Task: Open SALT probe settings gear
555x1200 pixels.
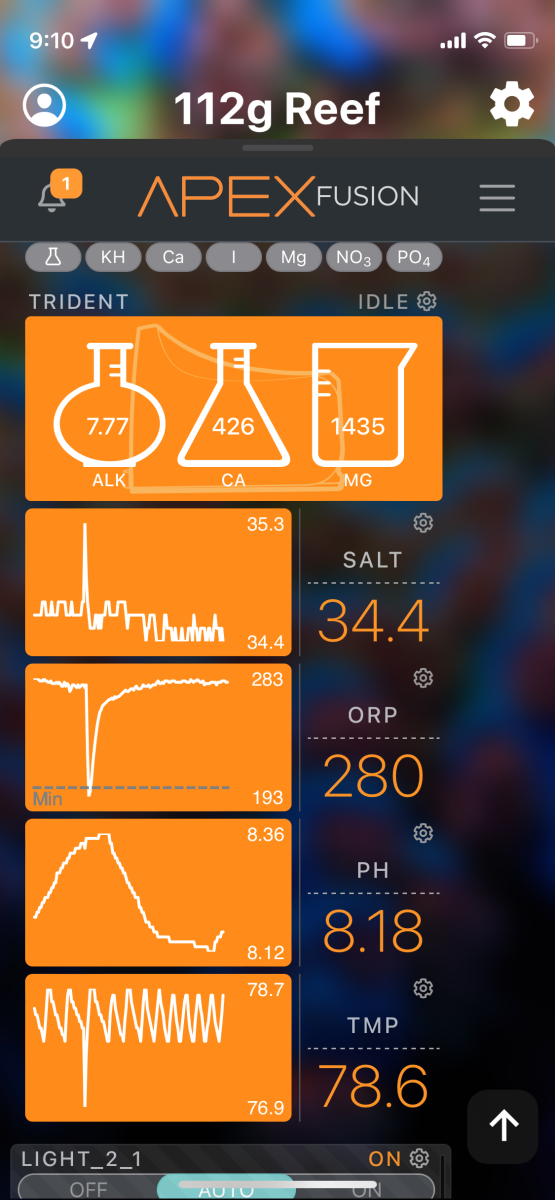Action: pyautogui.click(x=423, y=523)
